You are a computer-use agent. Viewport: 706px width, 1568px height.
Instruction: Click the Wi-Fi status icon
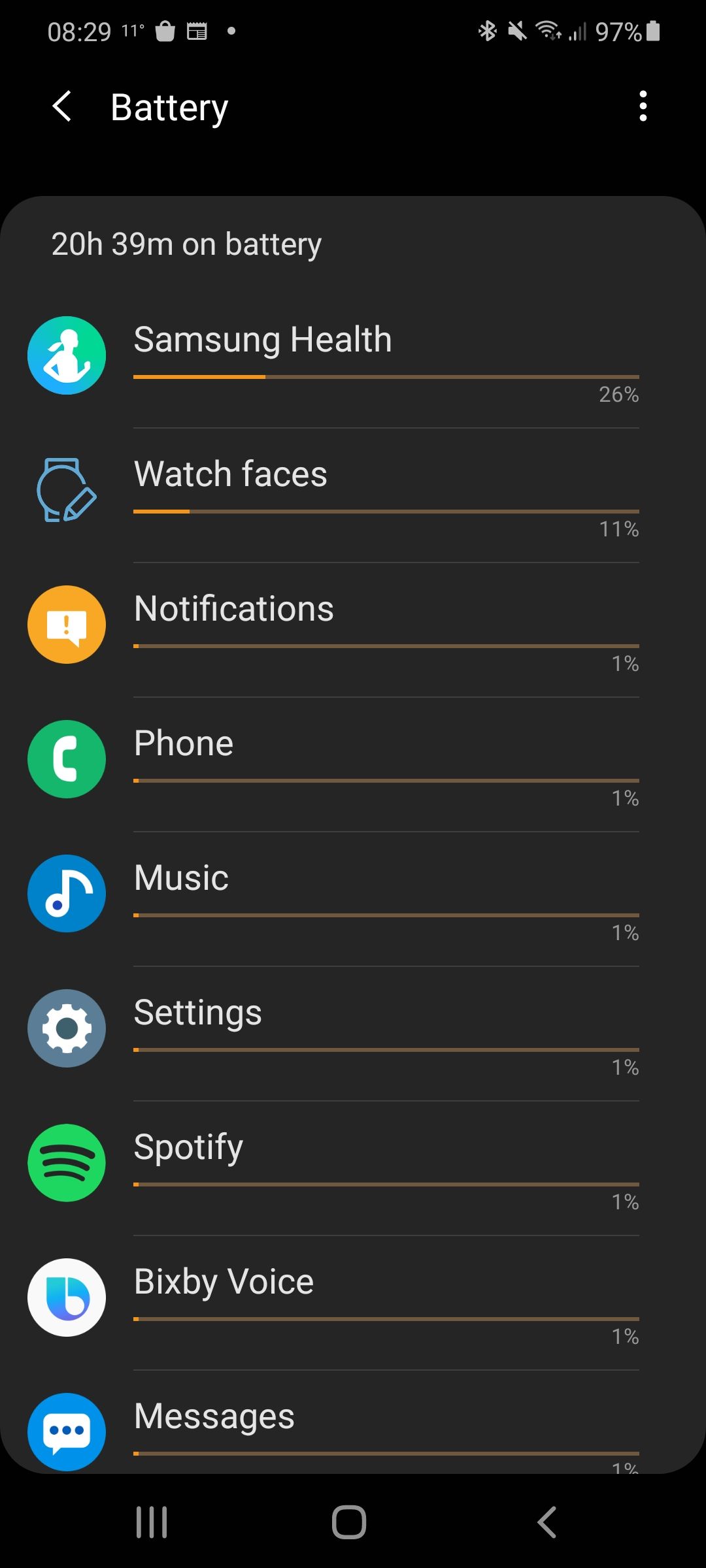[x=546, y=31]
